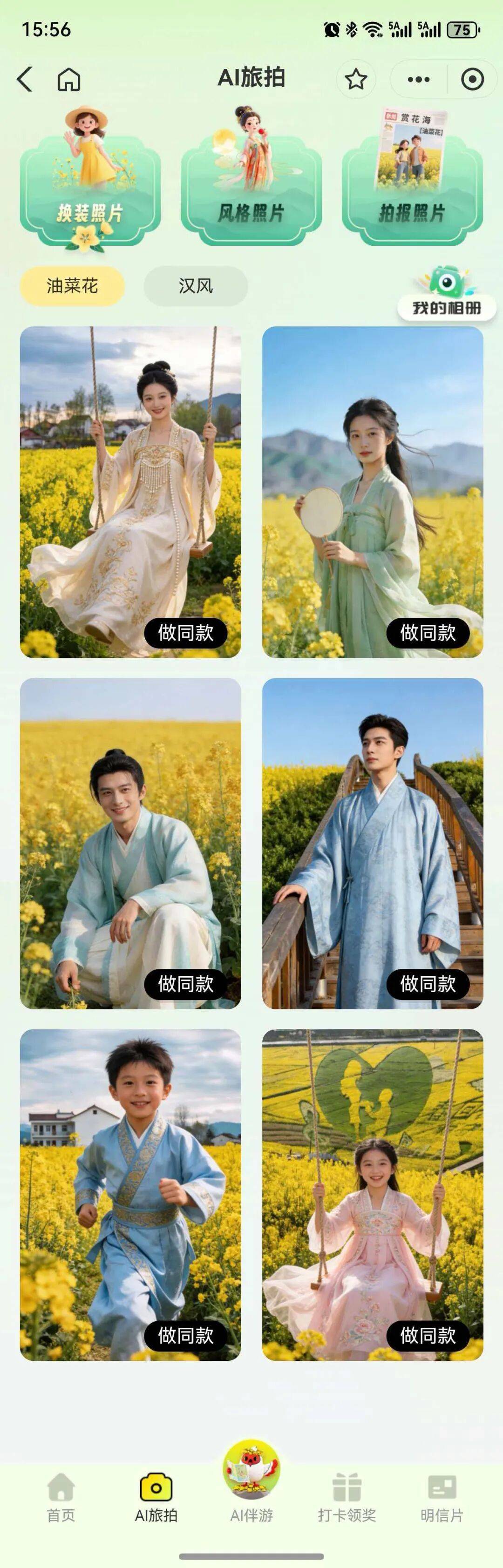The image size is (503, 1568).
Task: Switch to the 汉风 filter chip
Action: click(196, 285)
